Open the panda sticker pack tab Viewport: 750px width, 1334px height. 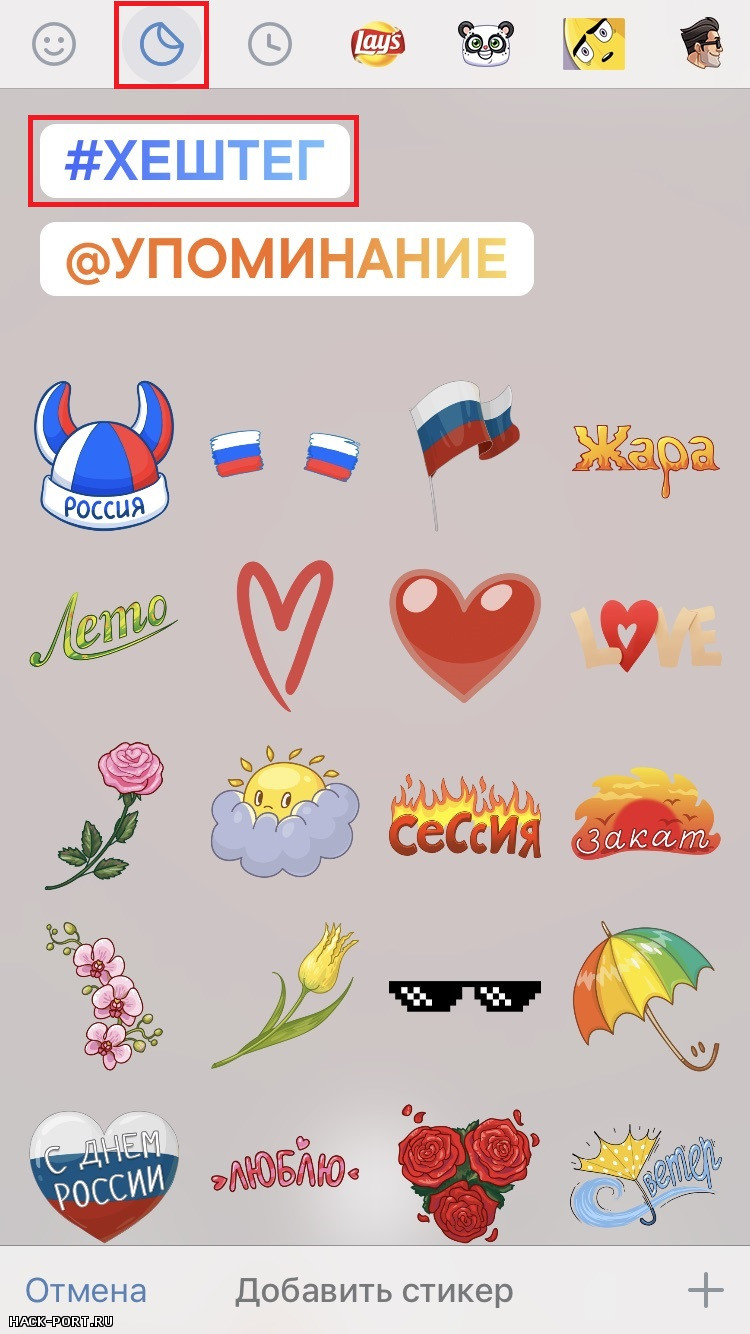click(x=486, y=44)
